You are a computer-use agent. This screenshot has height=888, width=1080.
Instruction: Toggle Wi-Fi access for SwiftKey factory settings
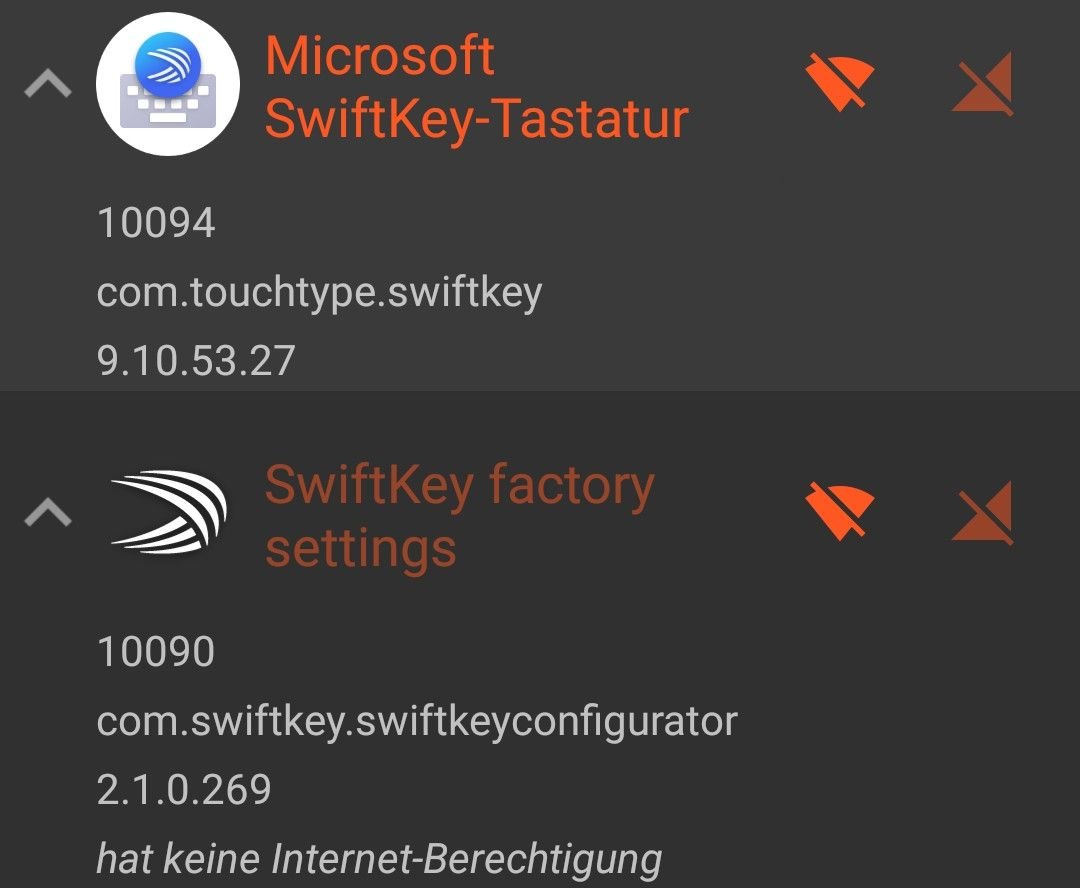pyautogui.click(x=840, y=514)
